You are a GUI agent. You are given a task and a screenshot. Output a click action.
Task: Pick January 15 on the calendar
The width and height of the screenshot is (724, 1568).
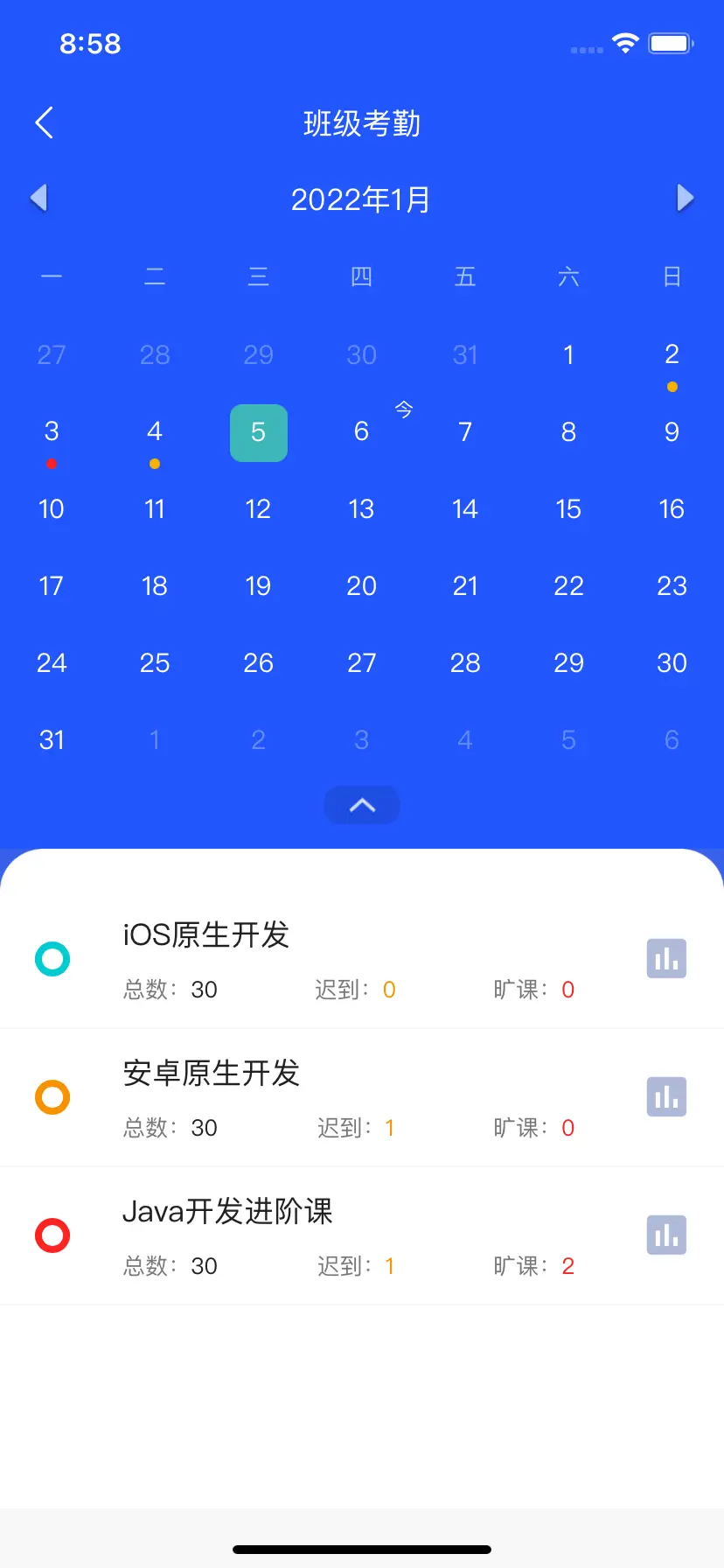pos(568,509)
